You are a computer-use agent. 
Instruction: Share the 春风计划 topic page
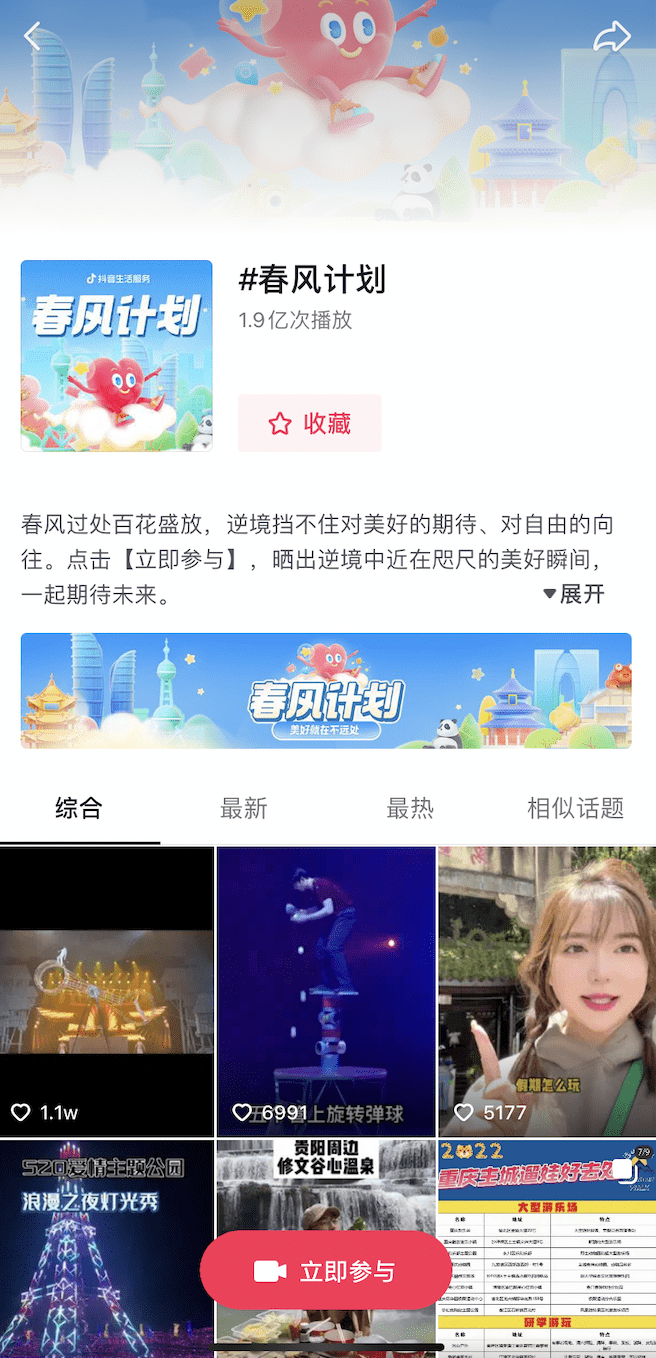(612, 37)
